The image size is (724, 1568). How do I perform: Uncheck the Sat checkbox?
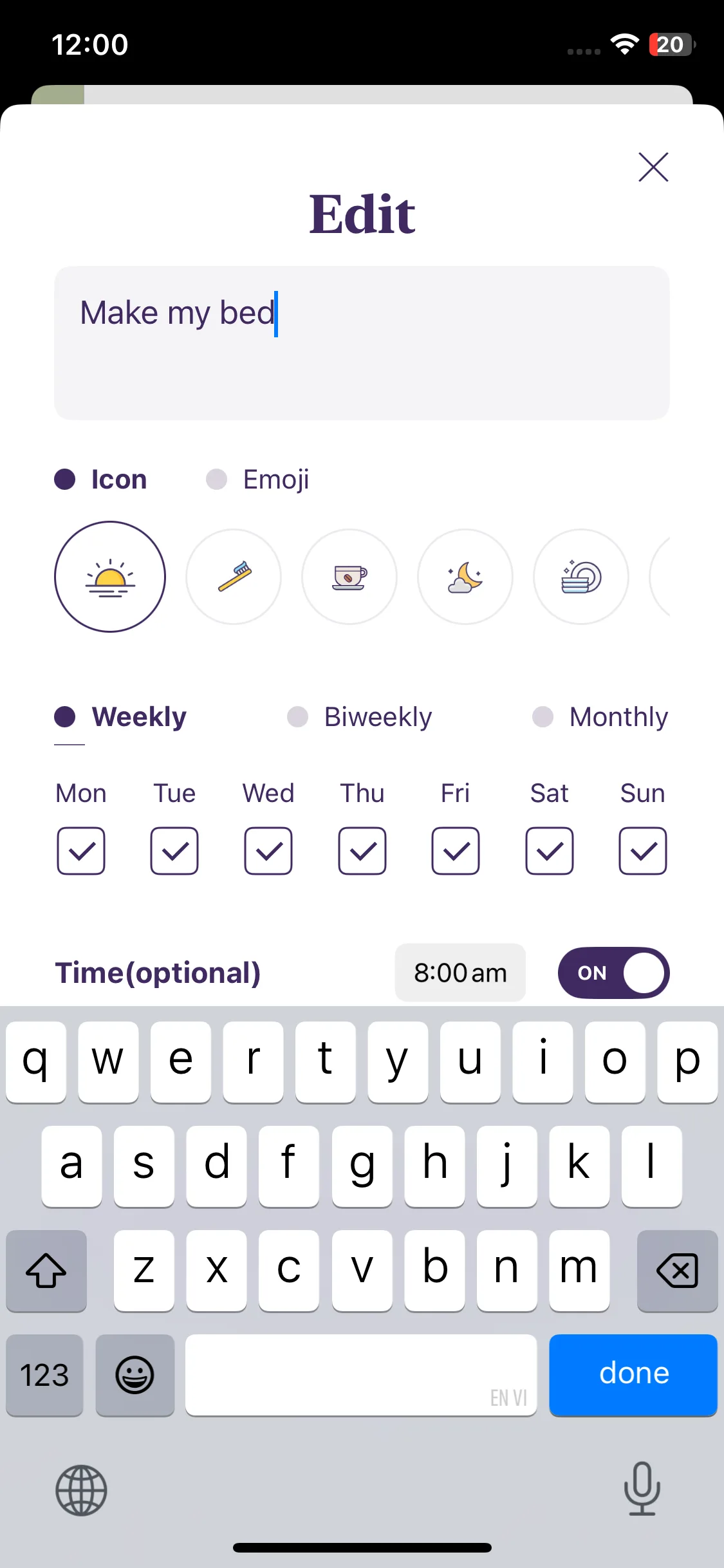coord(550,851)
